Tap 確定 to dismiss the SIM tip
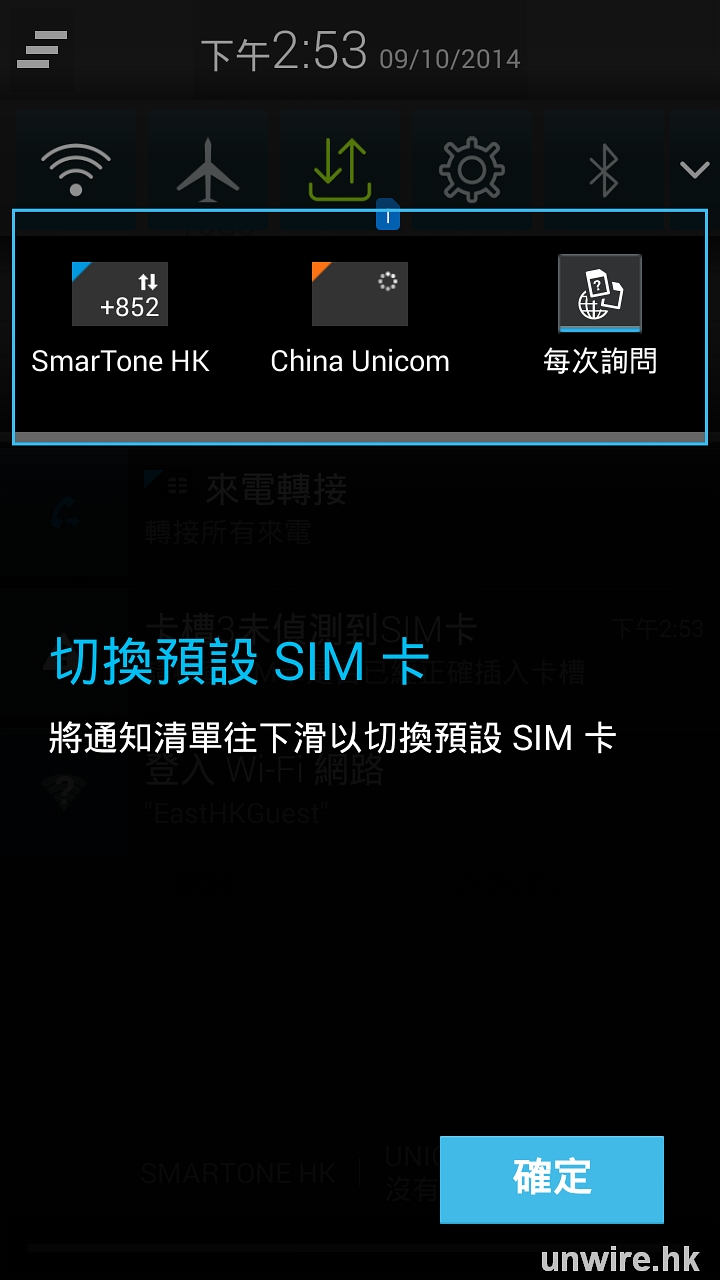 tap(552, 1179)
